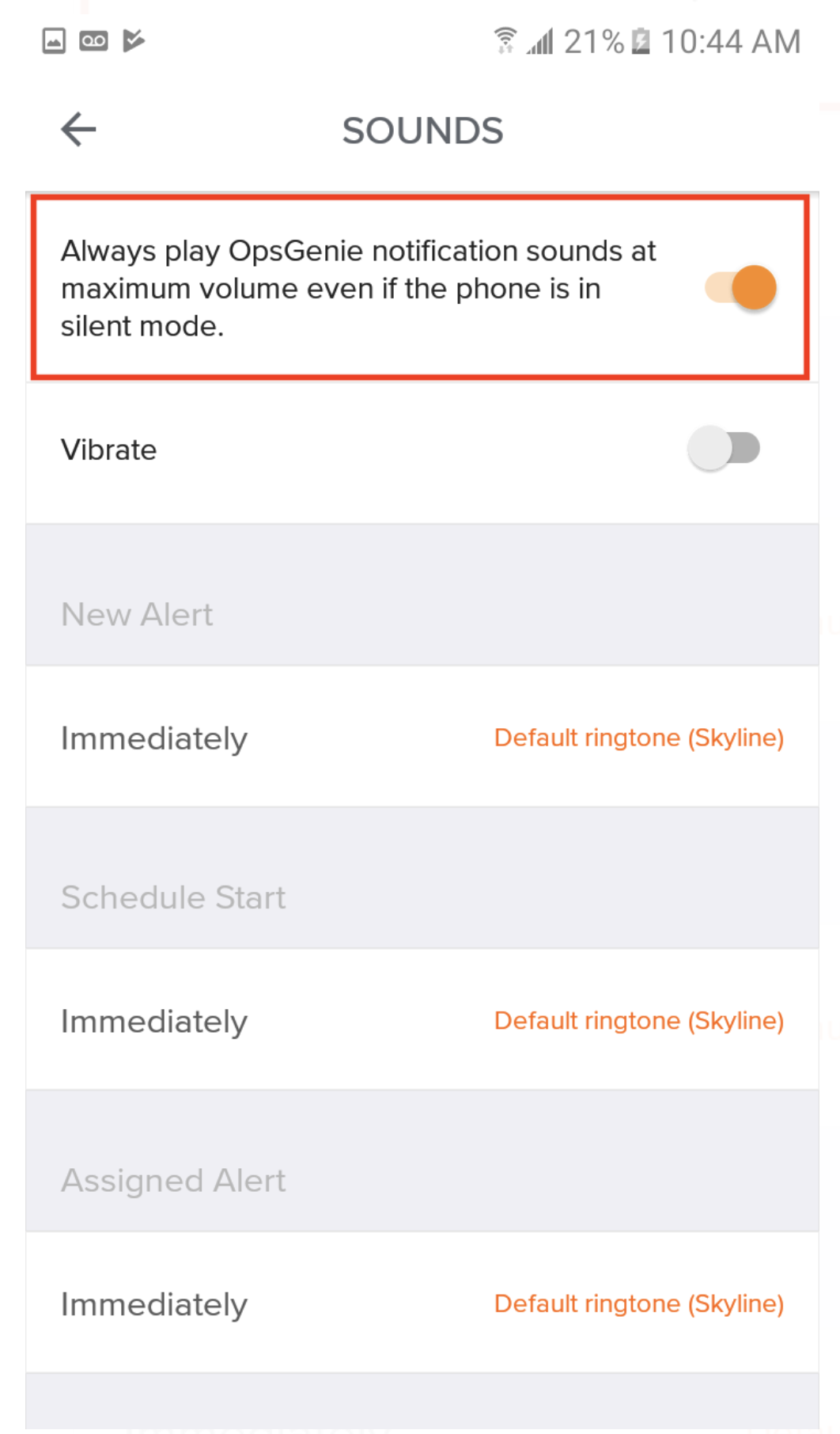
Task: Change the New Alert Immediately ringtone
Action: pyautogui.click(x=638, y=738)
